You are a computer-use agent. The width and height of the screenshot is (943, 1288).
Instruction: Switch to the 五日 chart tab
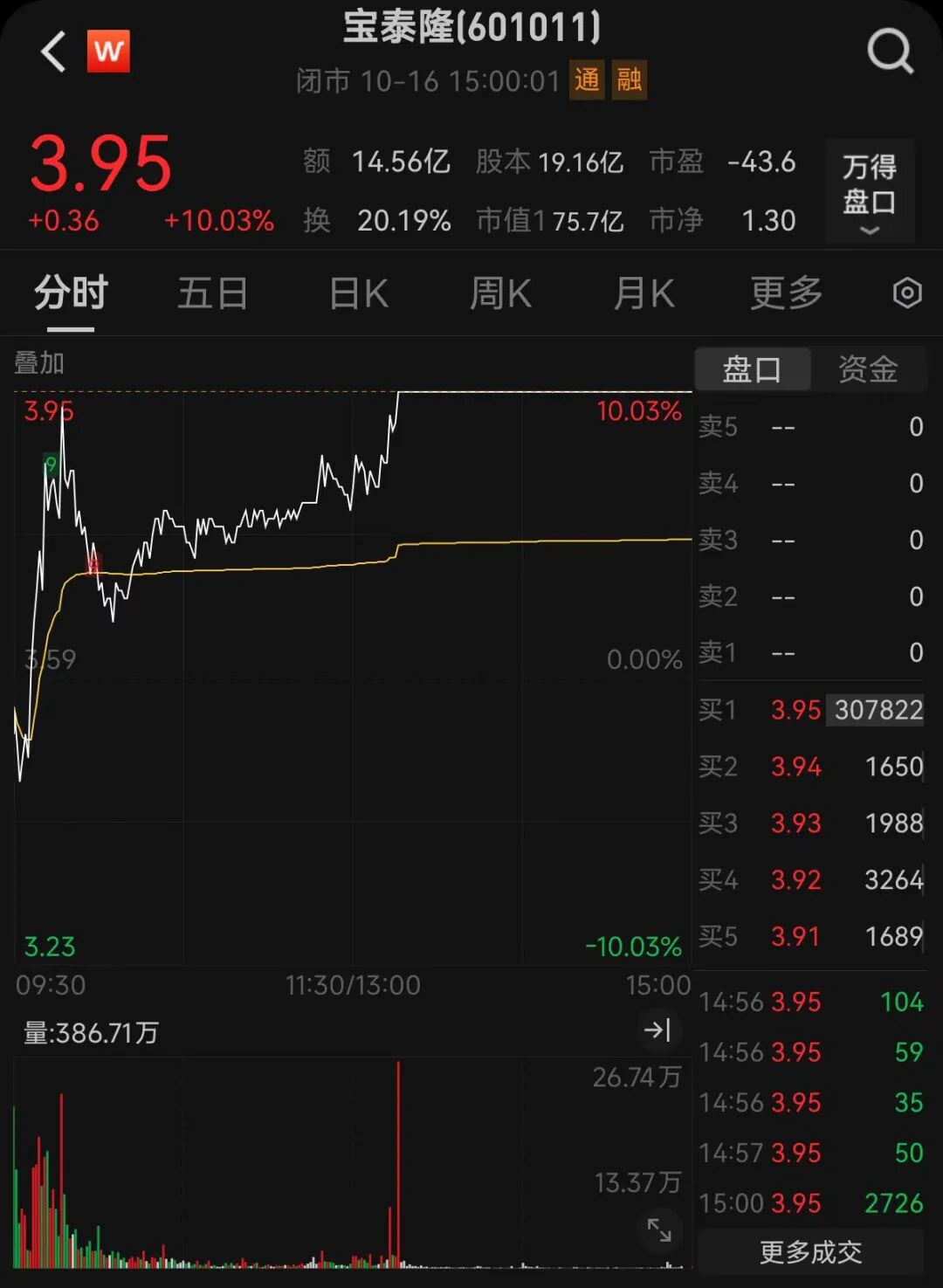pyautogui.click(x=212, y=293)
